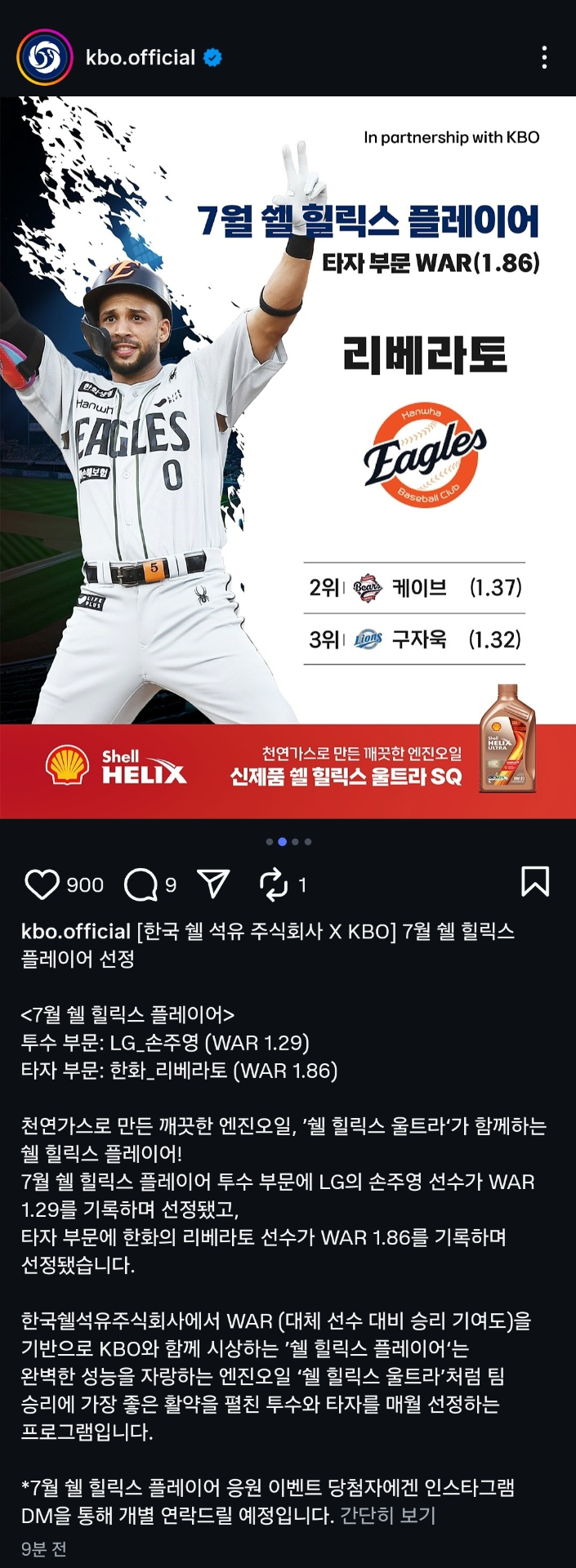Open the post's three-dot overflow menu
Screen dimensions: 576x1568
[x=544, y=57]
